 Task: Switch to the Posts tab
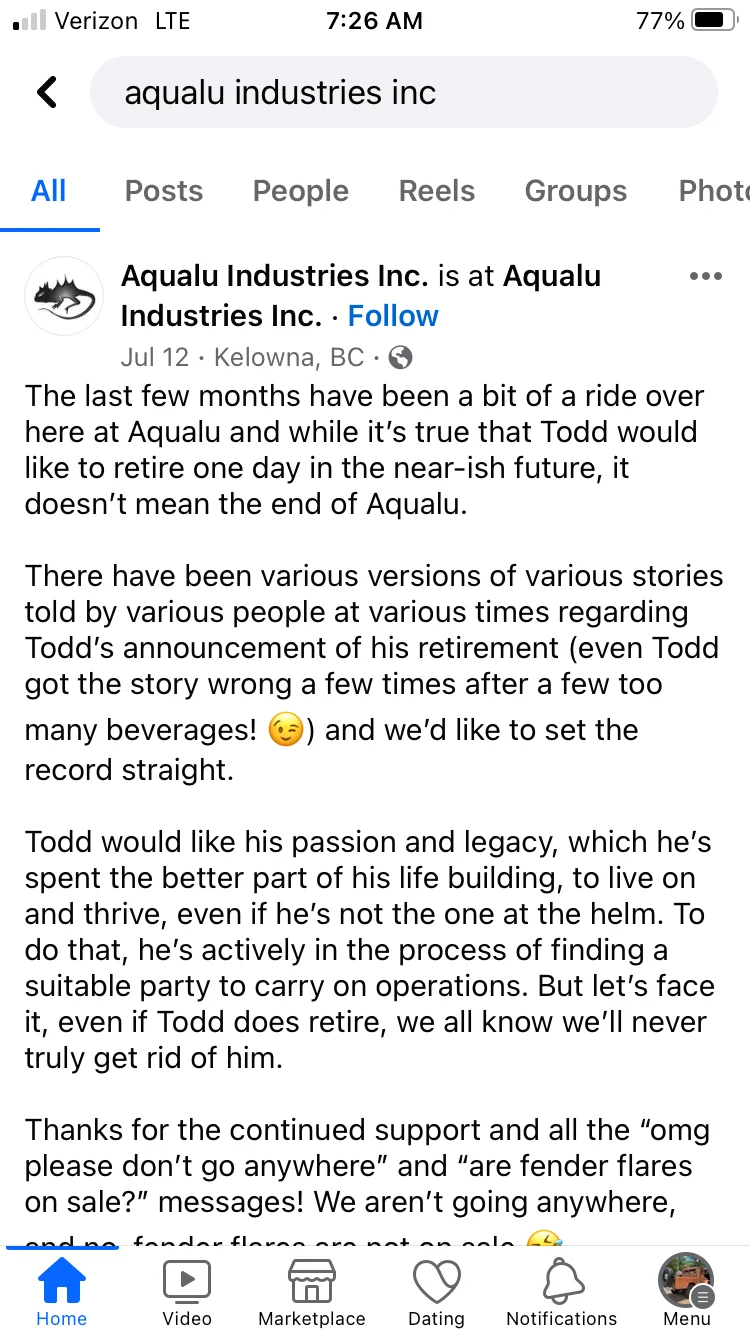(163, 191)
